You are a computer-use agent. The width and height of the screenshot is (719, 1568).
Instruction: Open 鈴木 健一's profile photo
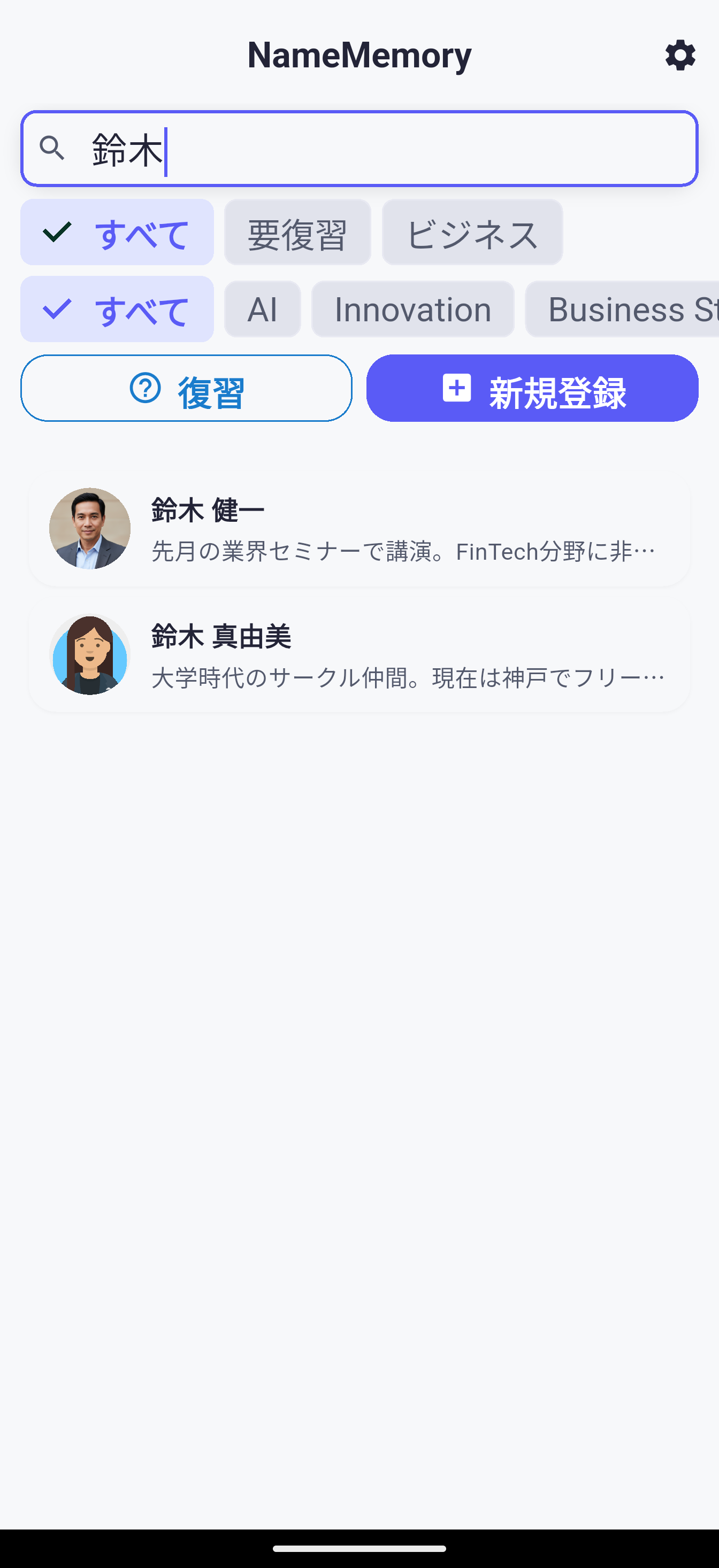[x=89, y=529]
